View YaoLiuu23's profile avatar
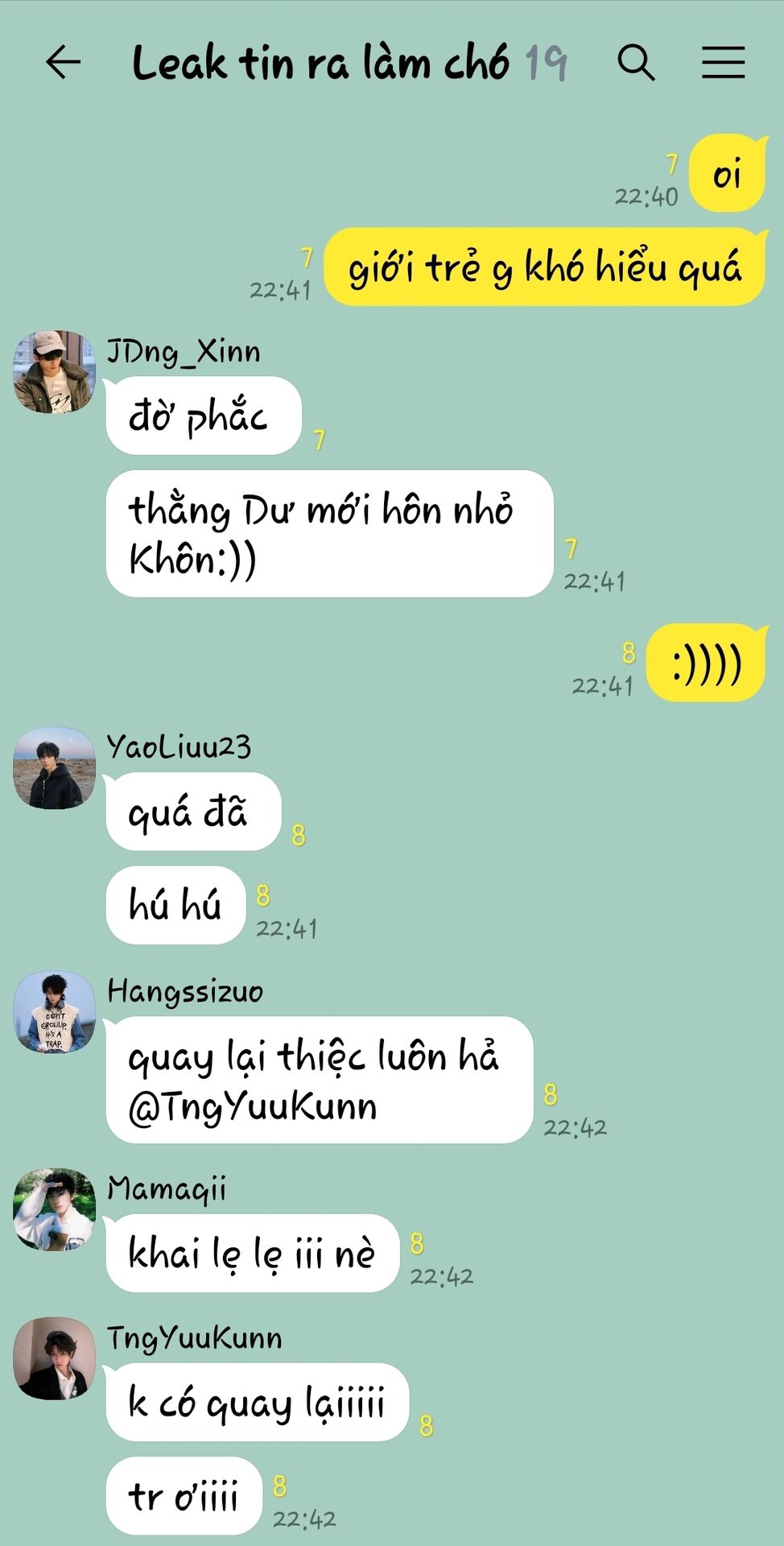Image resolution: width=784 pixels, height=1546 pixels. [55, 768]
